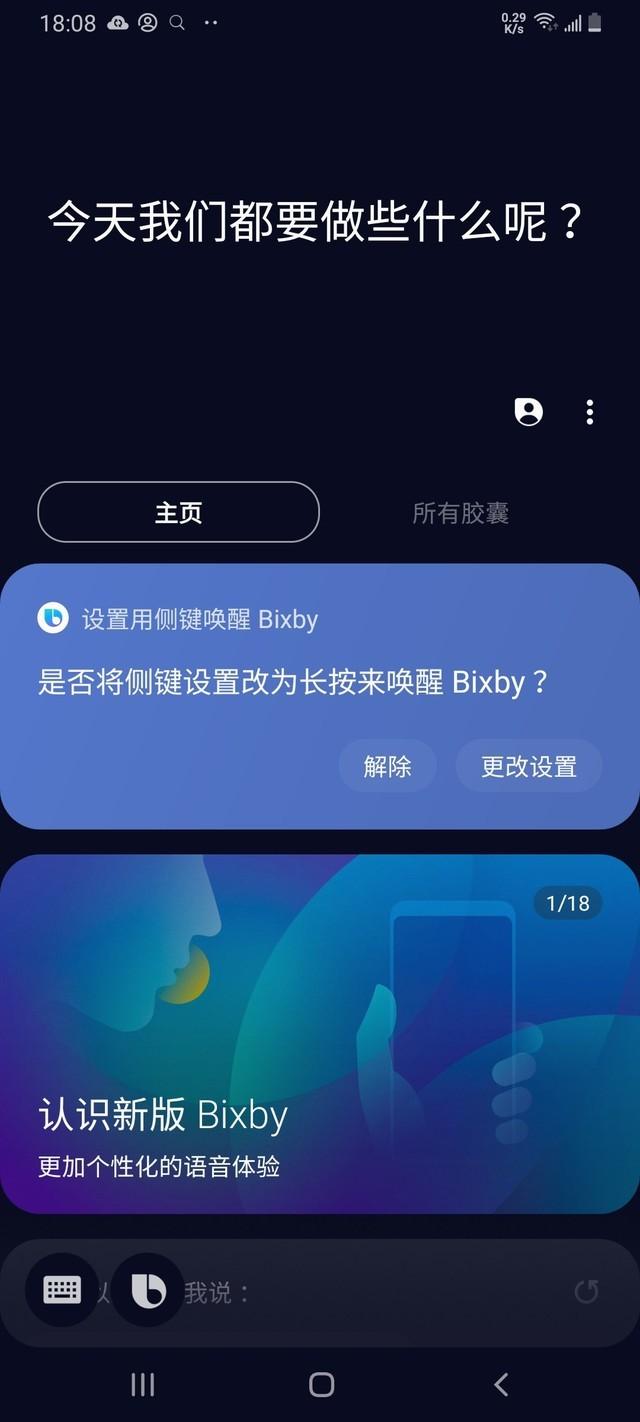Switch to the 主页 tab
This screenshot has height=1422, width=640.
tap(178, 512)
